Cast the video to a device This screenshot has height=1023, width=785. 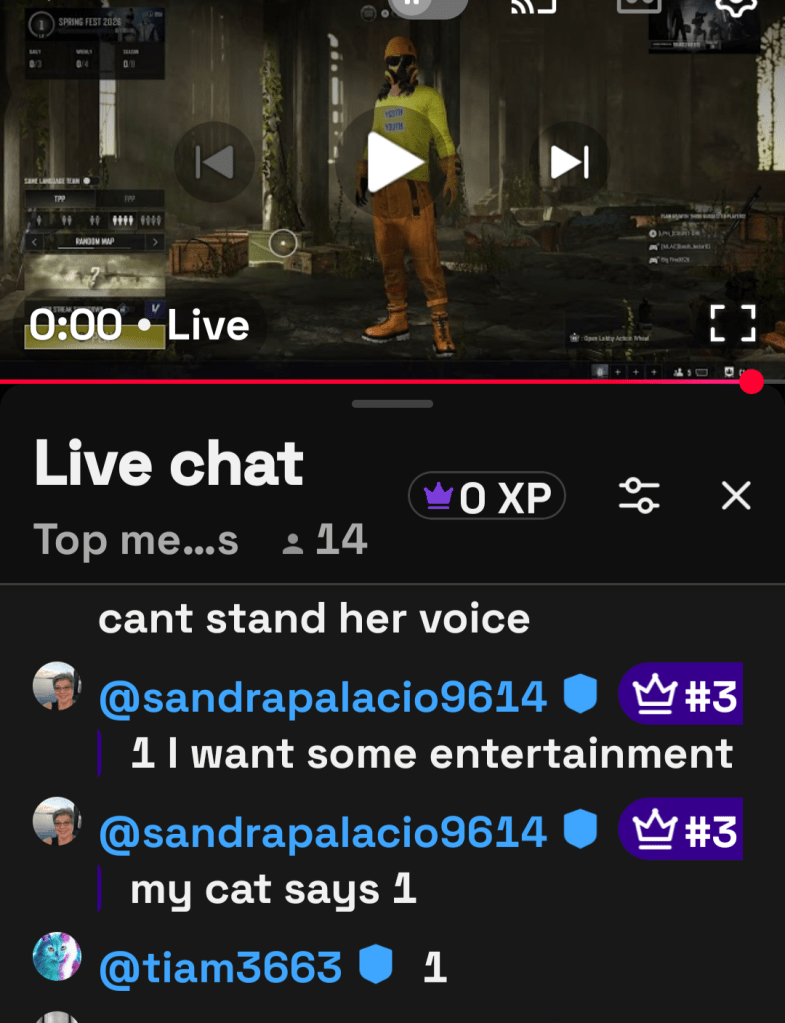[x=533, y=5]
